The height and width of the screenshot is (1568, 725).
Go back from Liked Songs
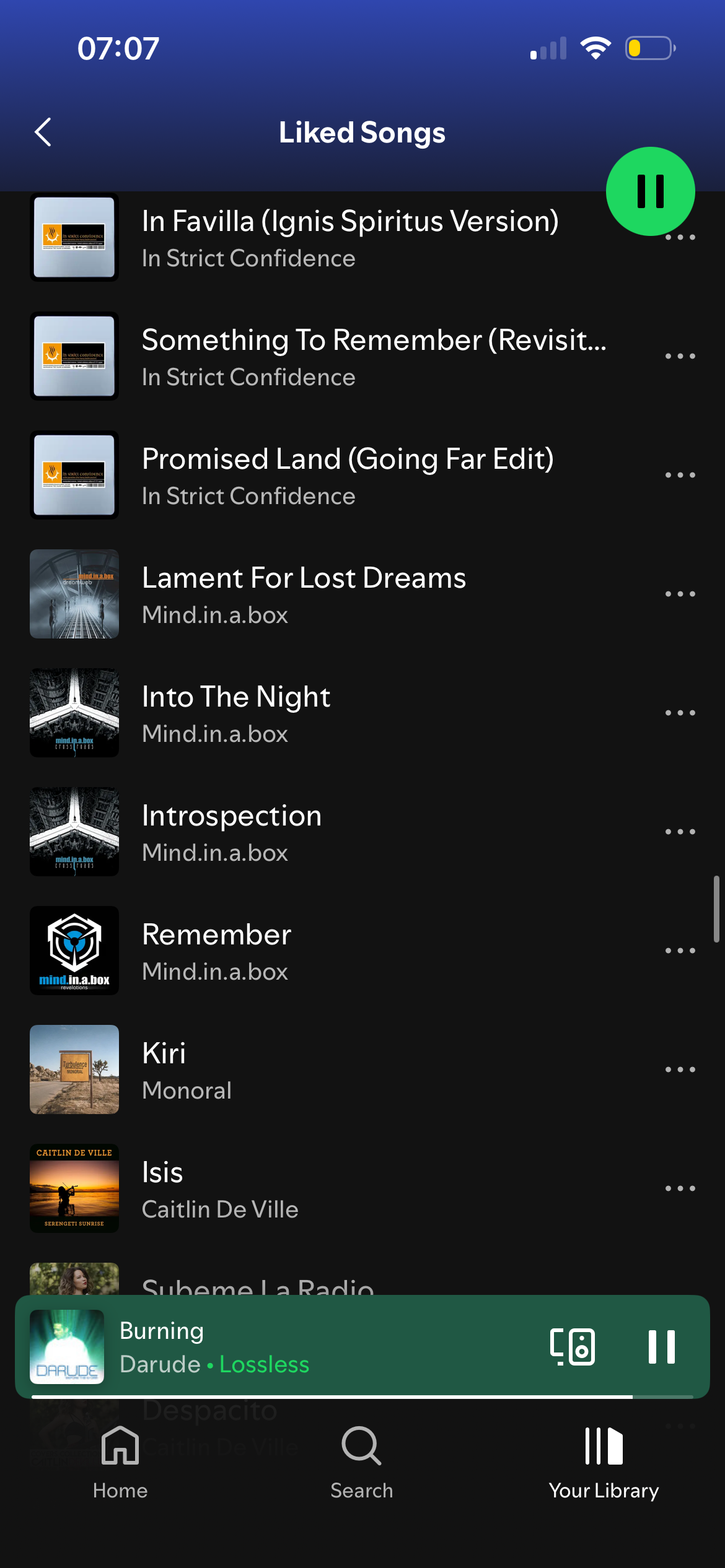click(43, 132)
